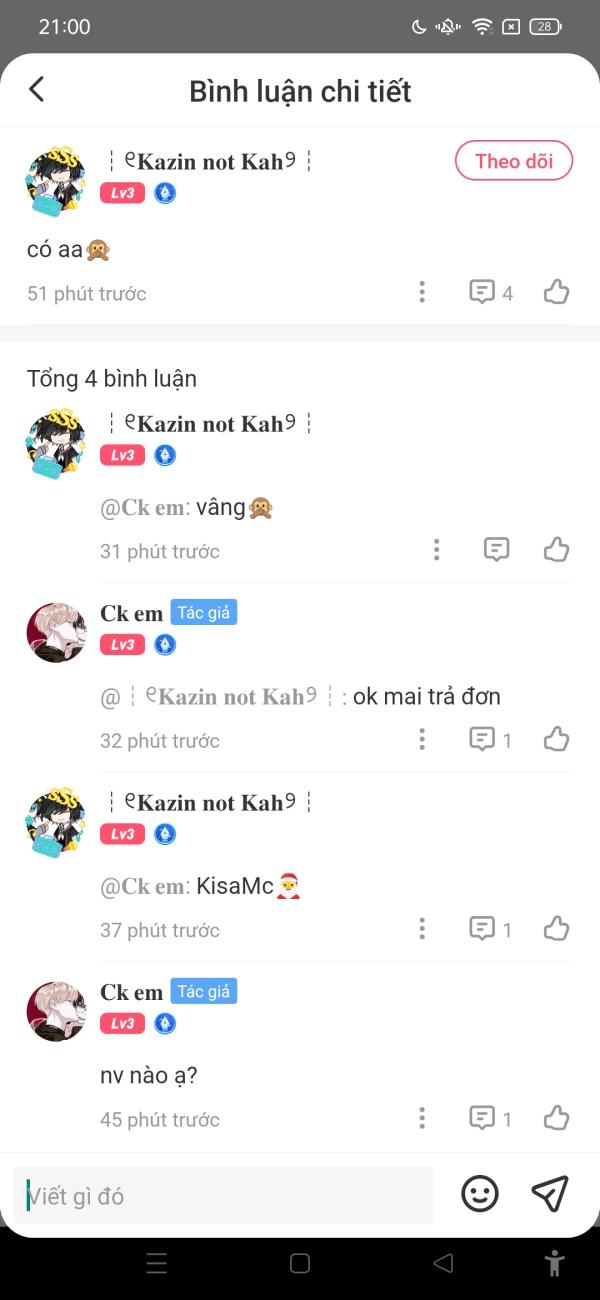Reply to "ok mai trả đơn" comment
The width and height of the screenshot is (600, 1300).
(x=491, y=739)
